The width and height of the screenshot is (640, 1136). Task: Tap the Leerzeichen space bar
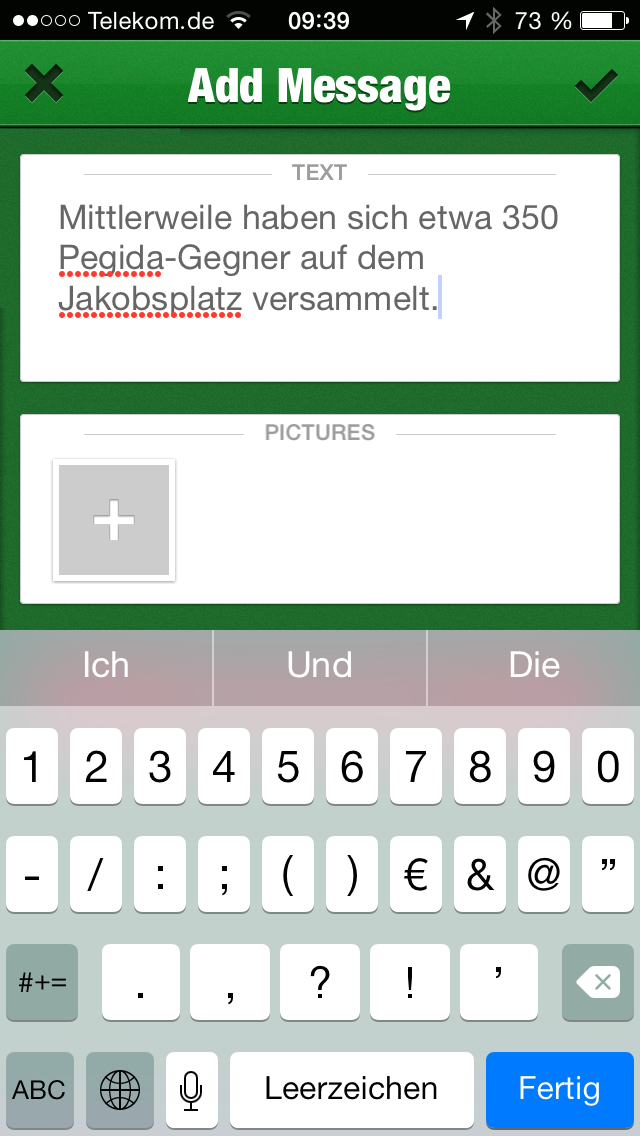[x=352, y=1088]
